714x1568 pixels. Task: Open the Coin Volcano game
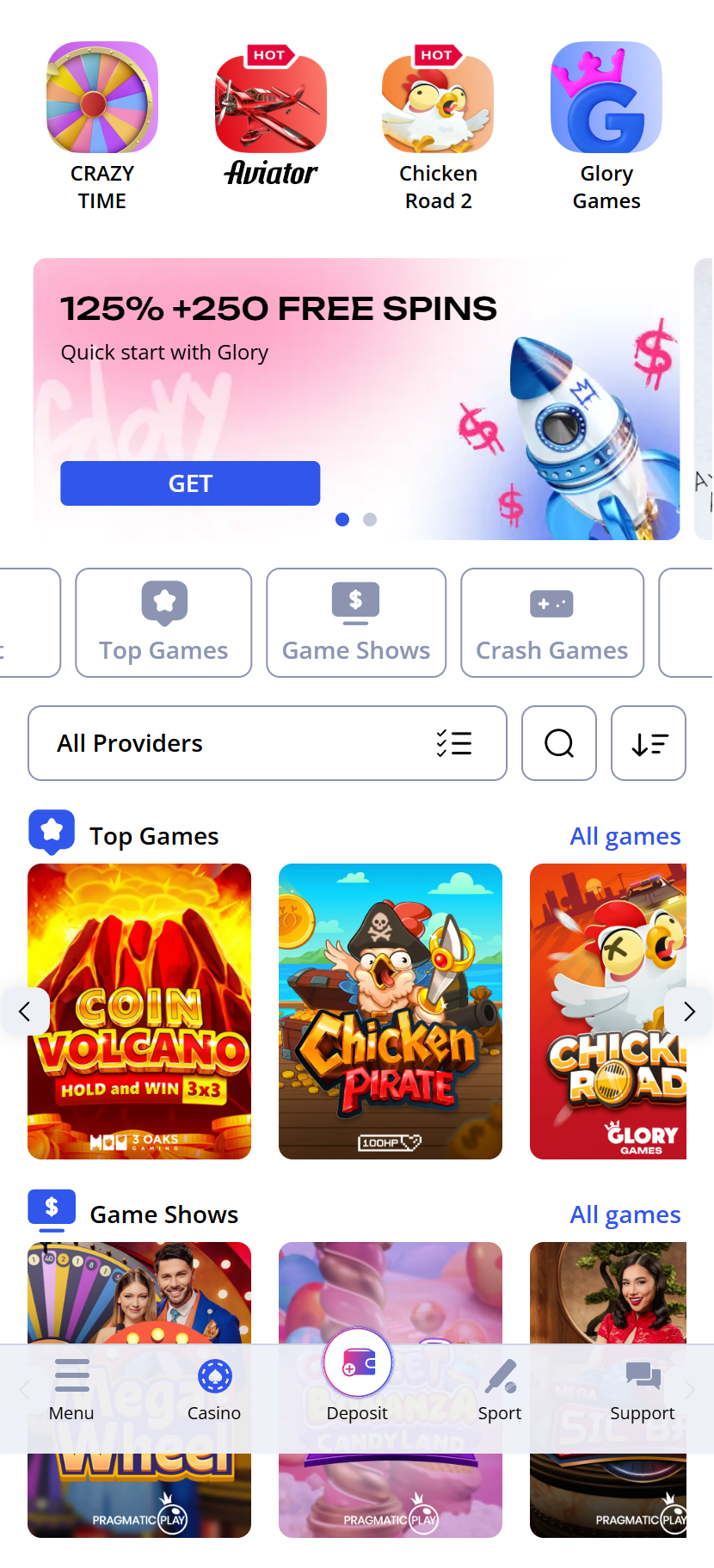coord(139,1012)
